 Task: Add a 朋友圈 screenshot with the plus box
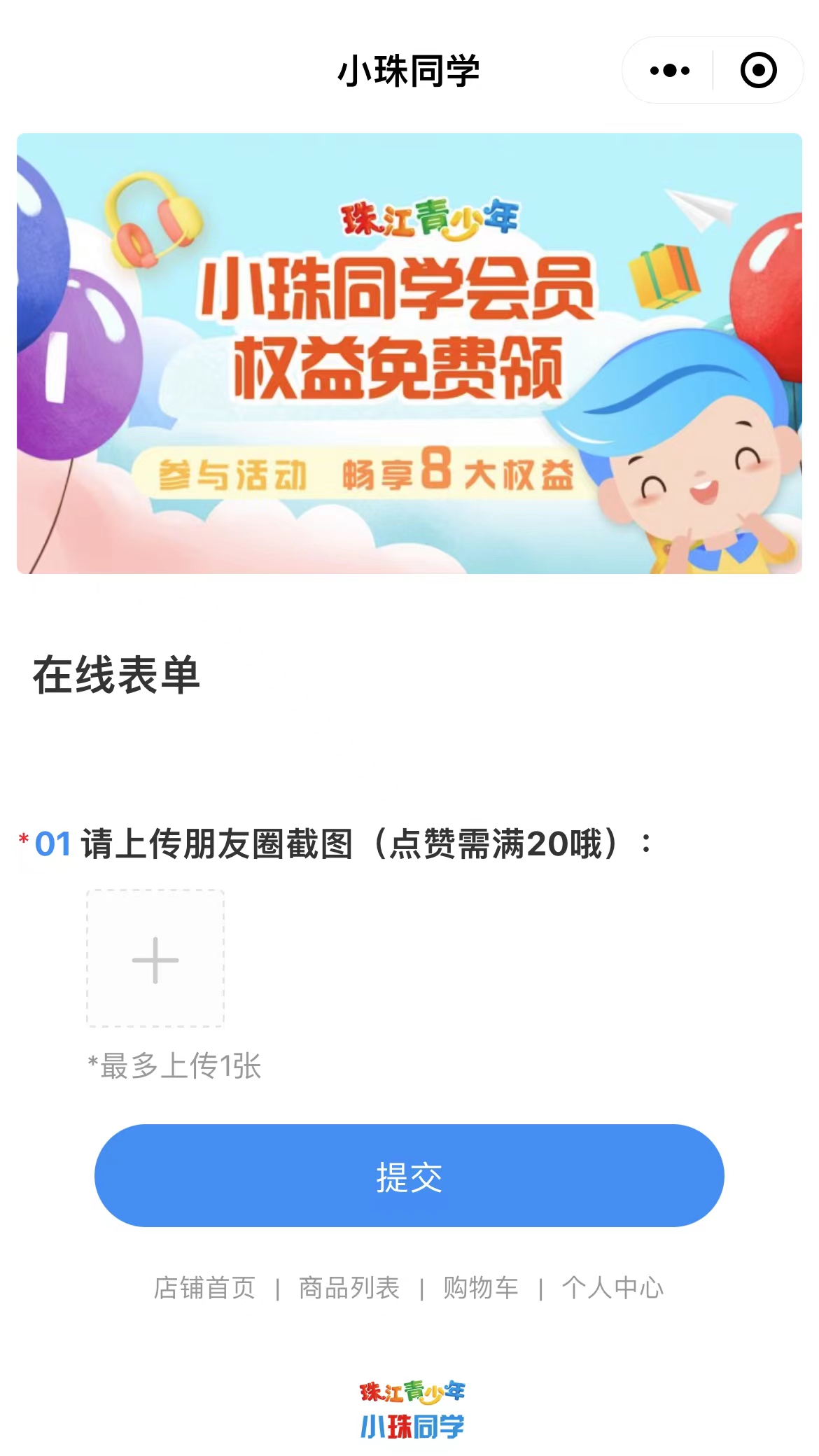point(155,959)
